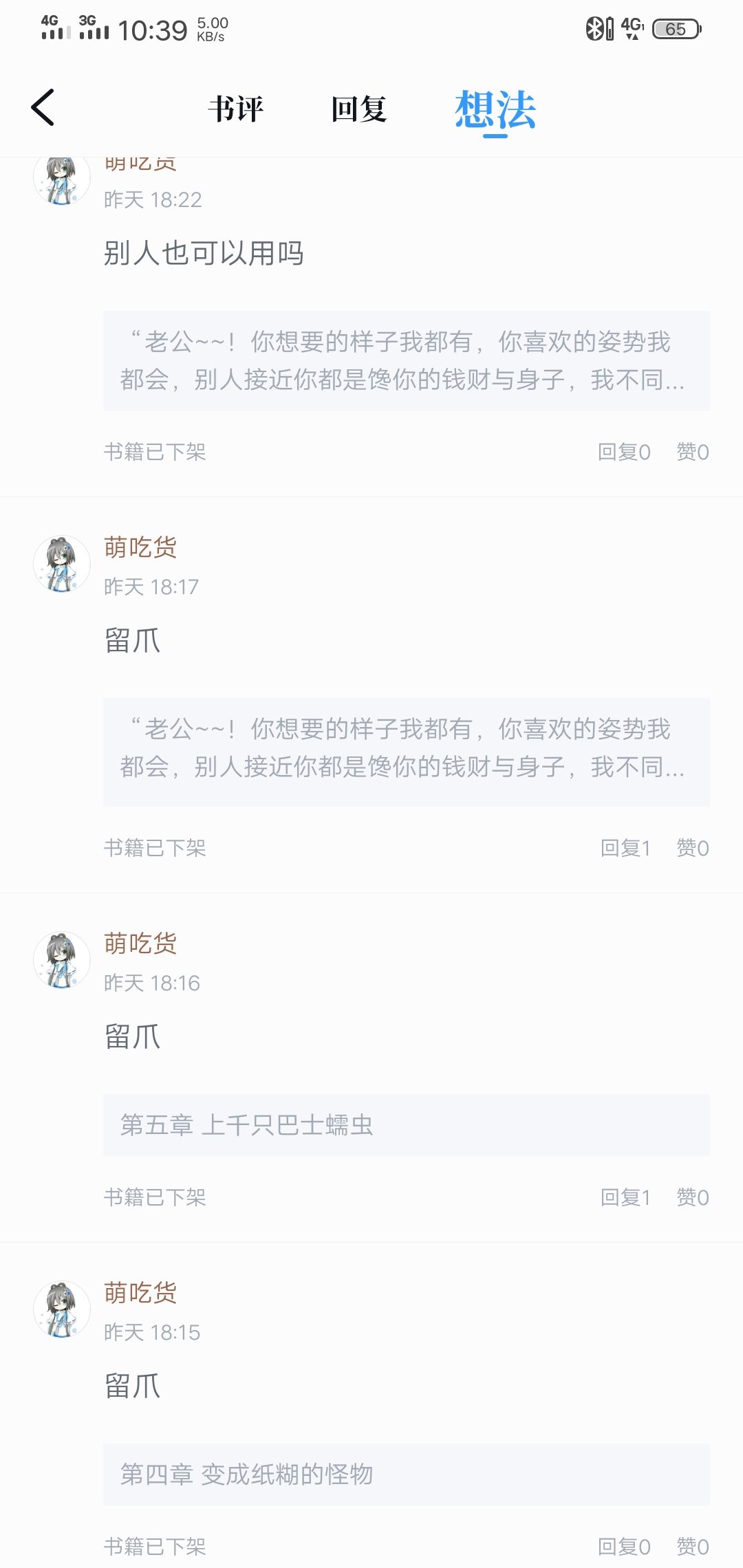The image size is (743, 1568).
Task: Tap 回复0 under 别人也可以用吗
Action: tap(624, 452)
